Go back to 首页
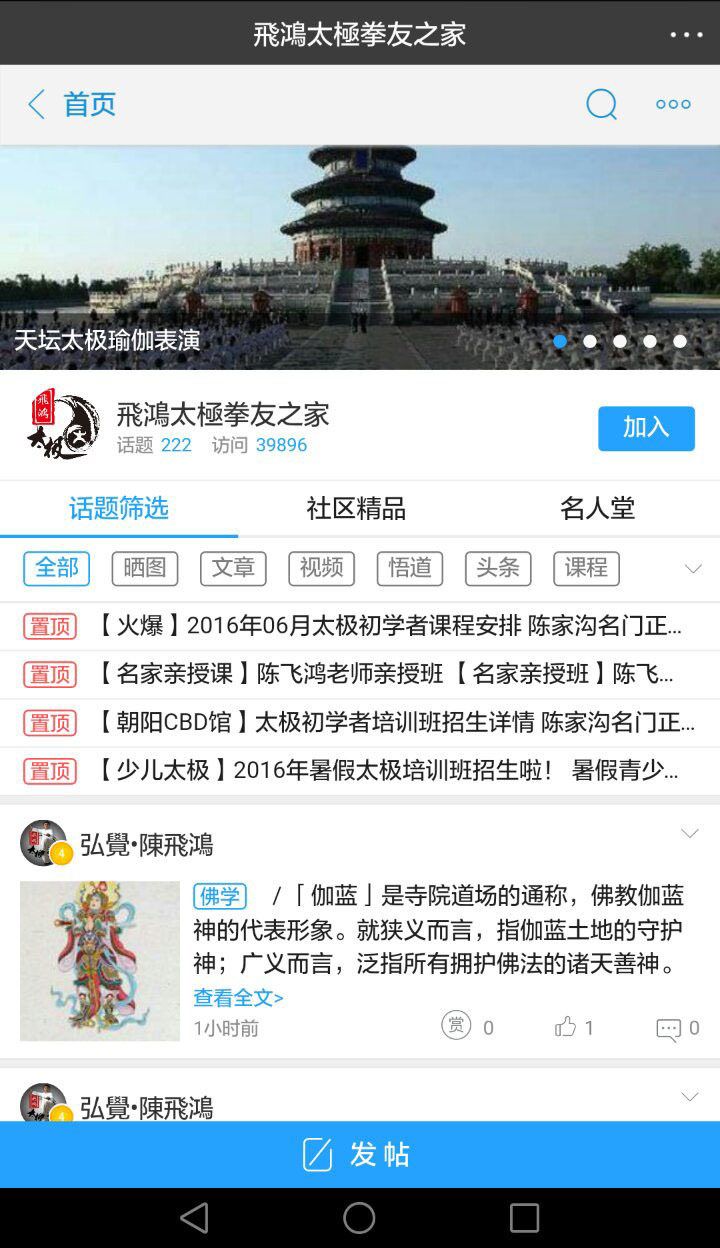This screenshot has width=720, height=1248. (70, 104)
